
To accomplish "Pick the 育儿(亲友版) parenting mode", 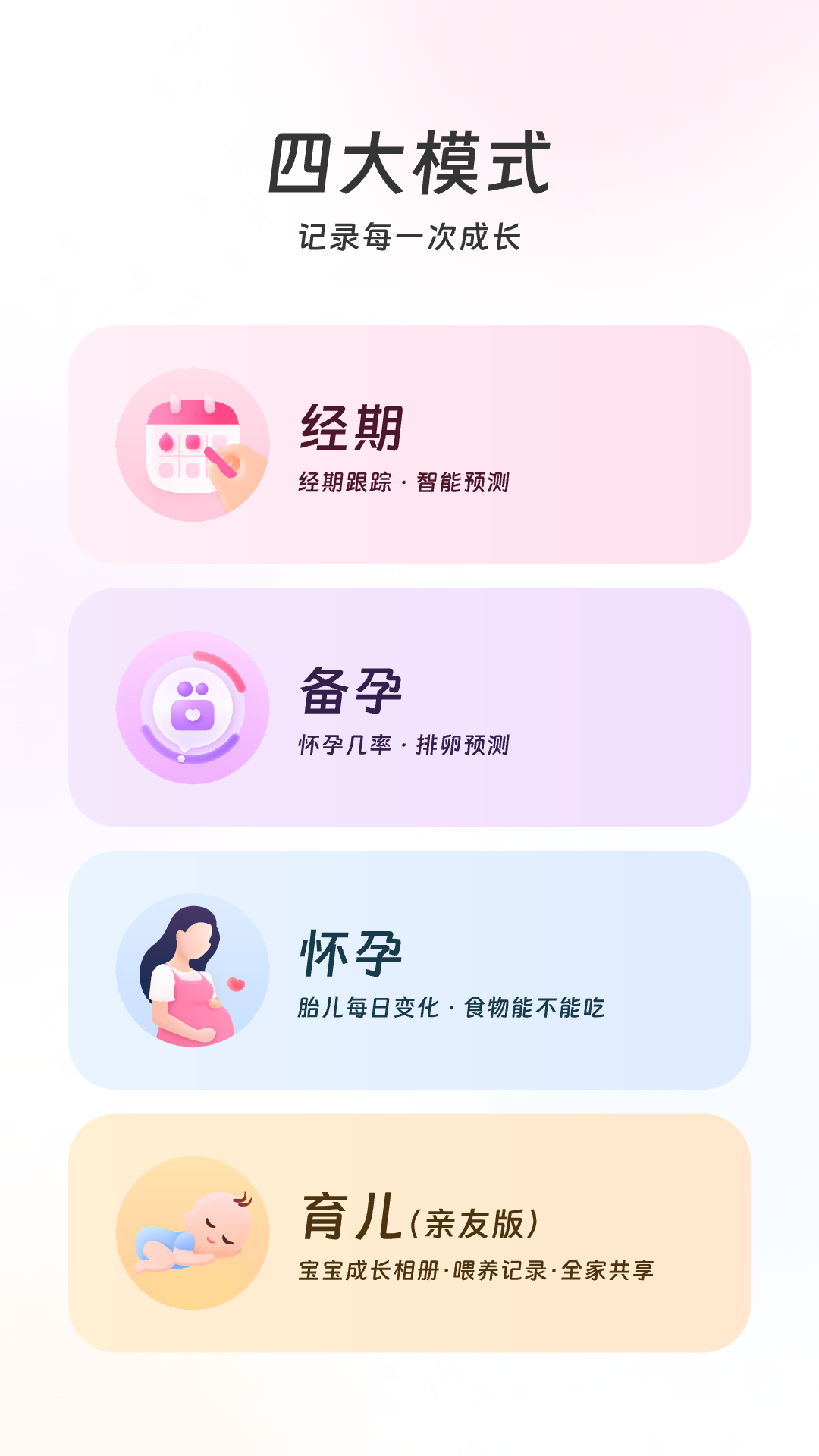I will pos(409,1233).
